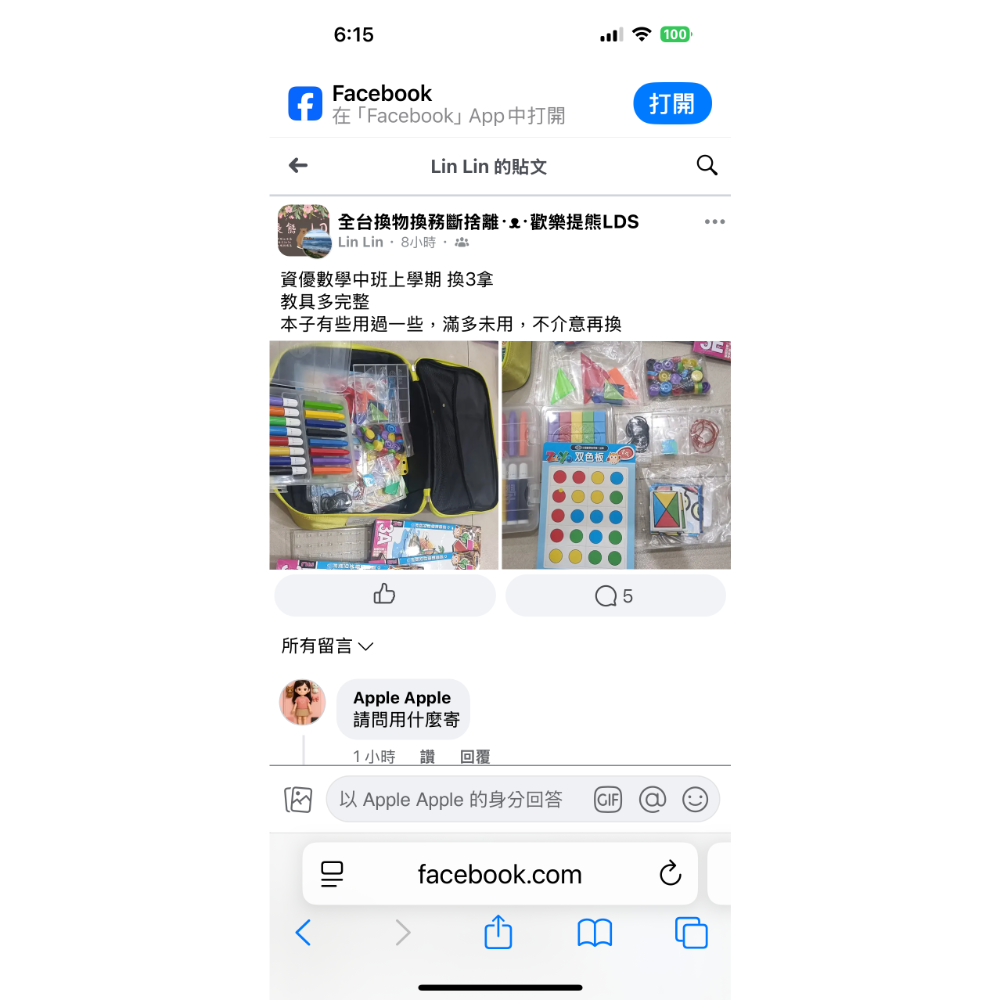
Task: Open Lin Lin's profile link
Action: point(360,242)
